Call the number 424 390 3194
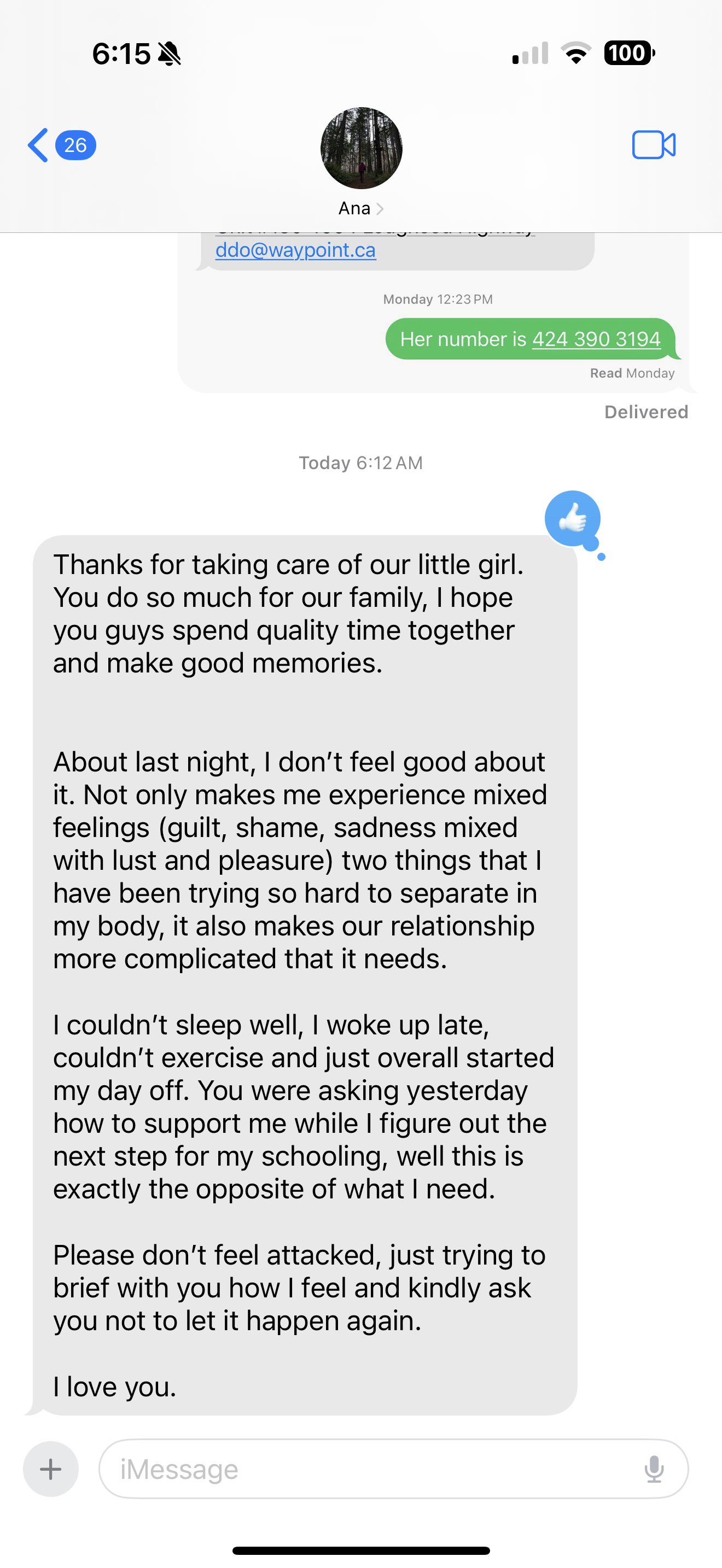Image resolution: width=722 pixels, height=1568 pixels. click(596, 339)
